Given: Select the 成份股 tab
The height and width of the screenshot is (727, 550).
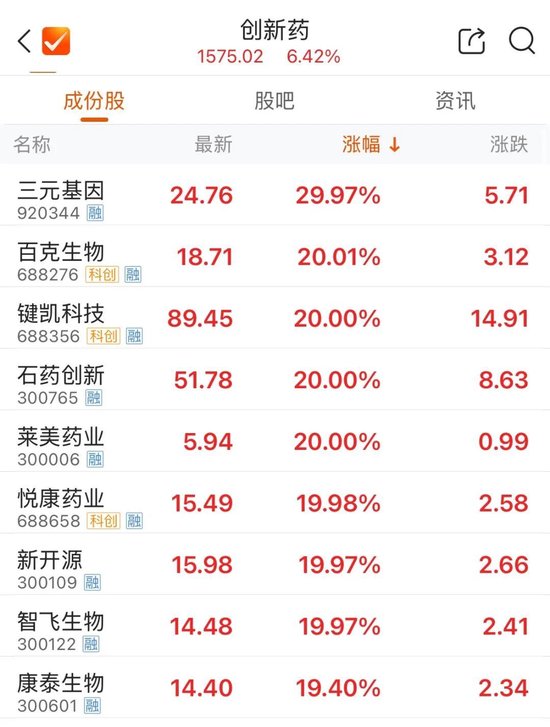Looking at the screenshot, I should [x=94, y=101].
